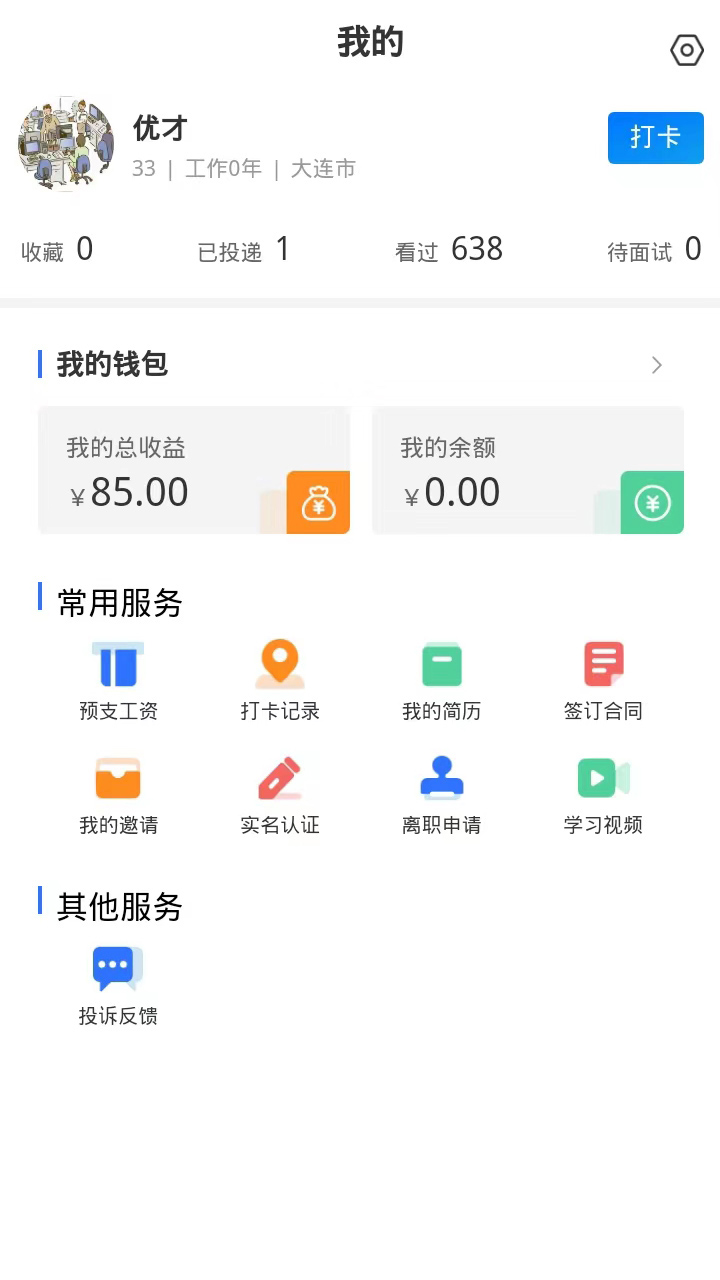The width and height of the screenshot is (720, 1280).
Task: Open the 我的总收益 earnings card
Action: (x=194, y=470)
